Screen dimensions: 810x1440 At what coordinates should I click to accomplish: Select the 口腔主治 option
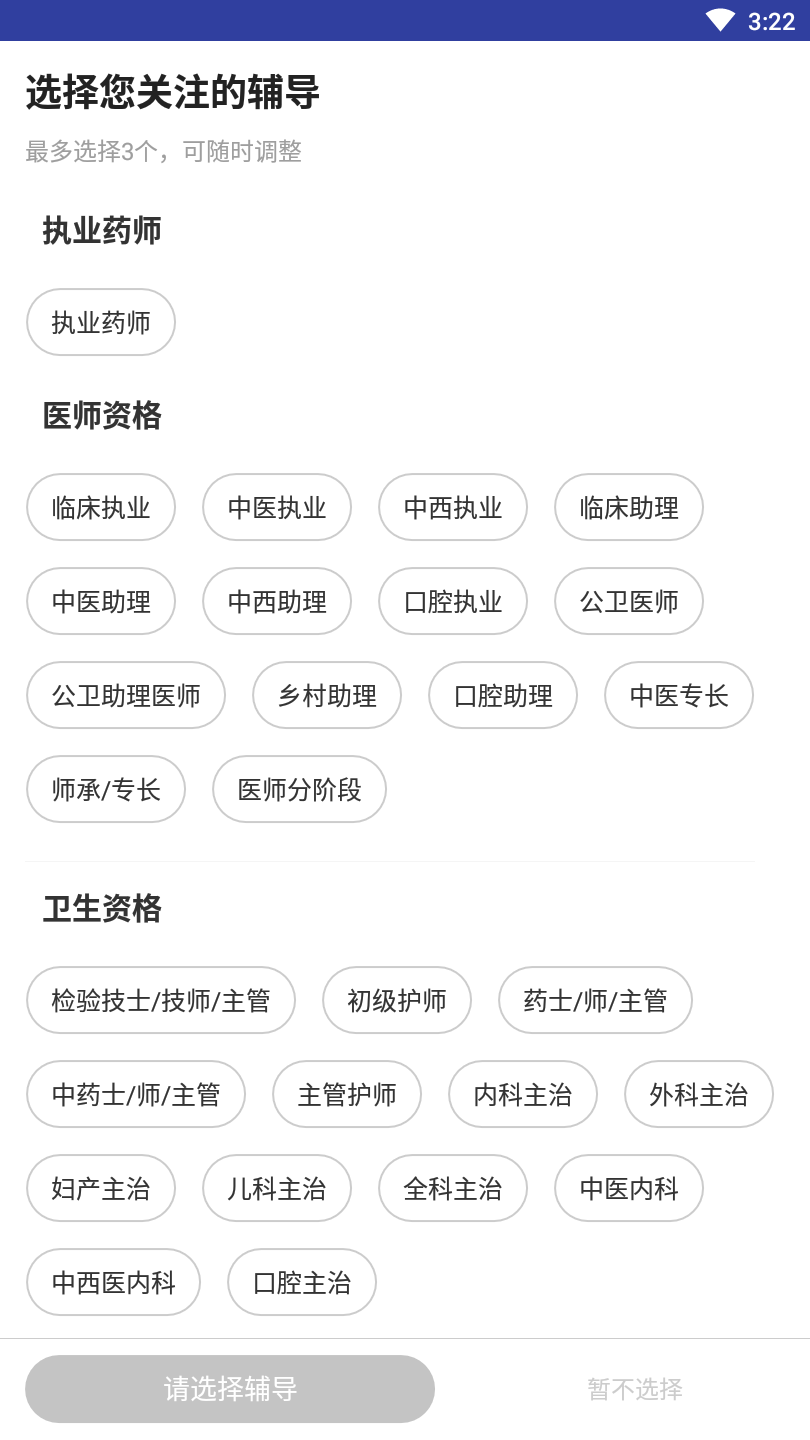301,1282
